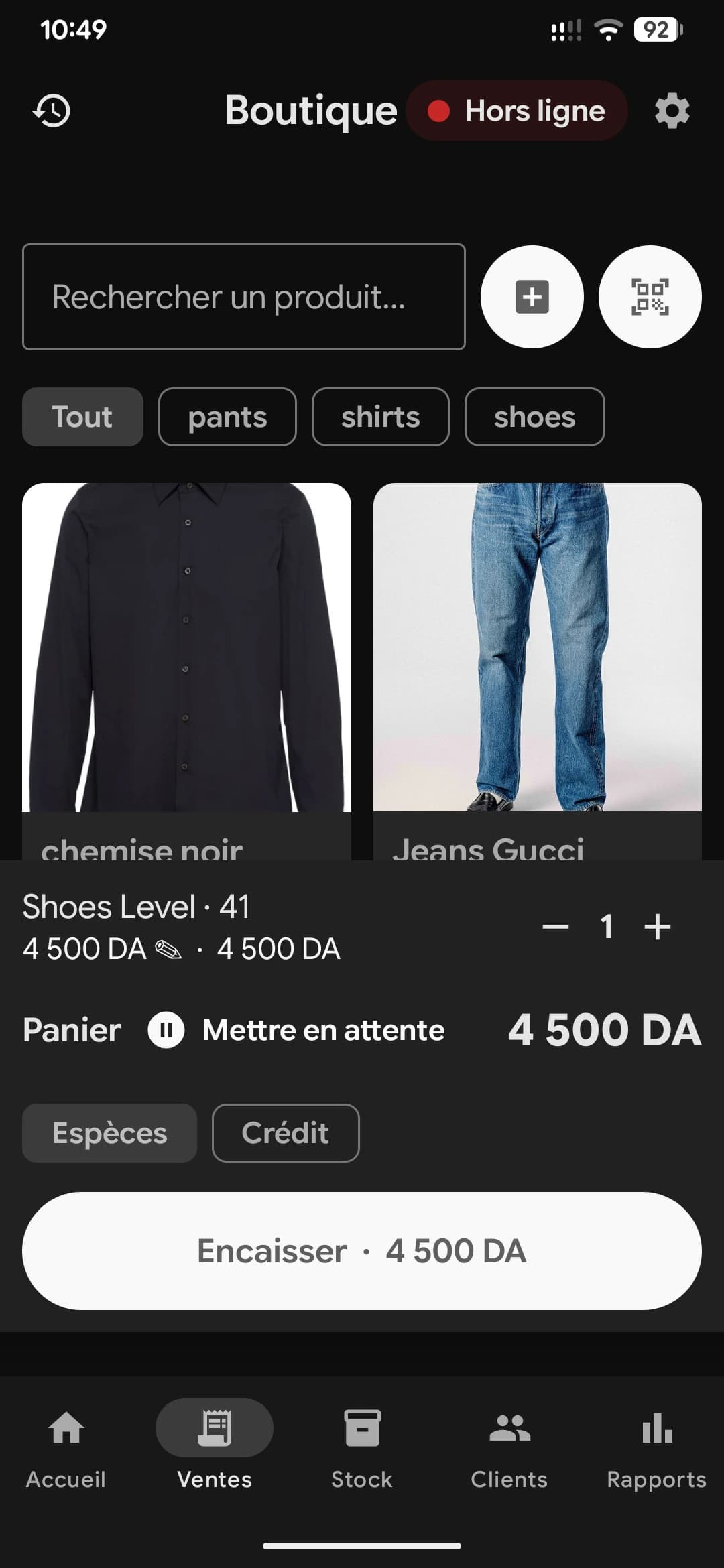Choose Espèces as payment method
The height and width of the screenshot is (1568, 724).
click(109, 1133)
